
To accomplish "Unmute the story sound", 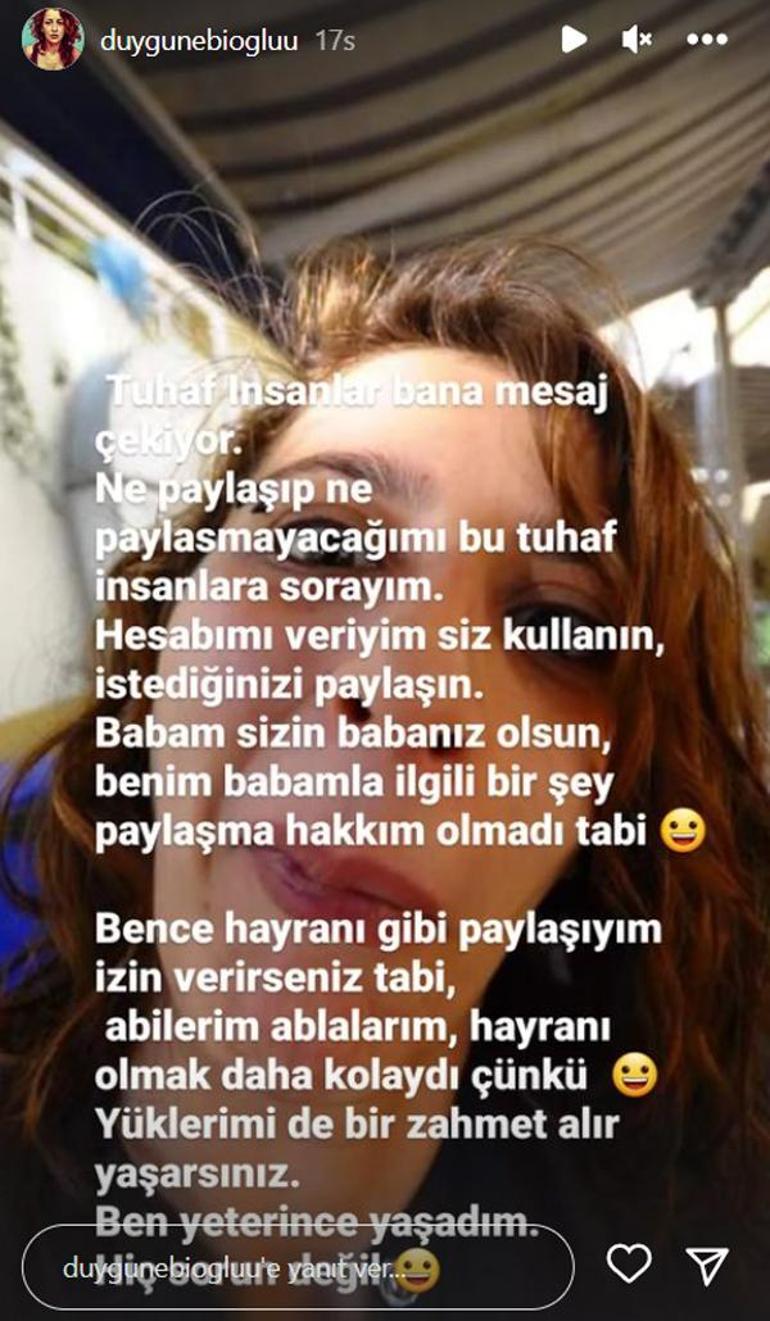I will 636,40.
